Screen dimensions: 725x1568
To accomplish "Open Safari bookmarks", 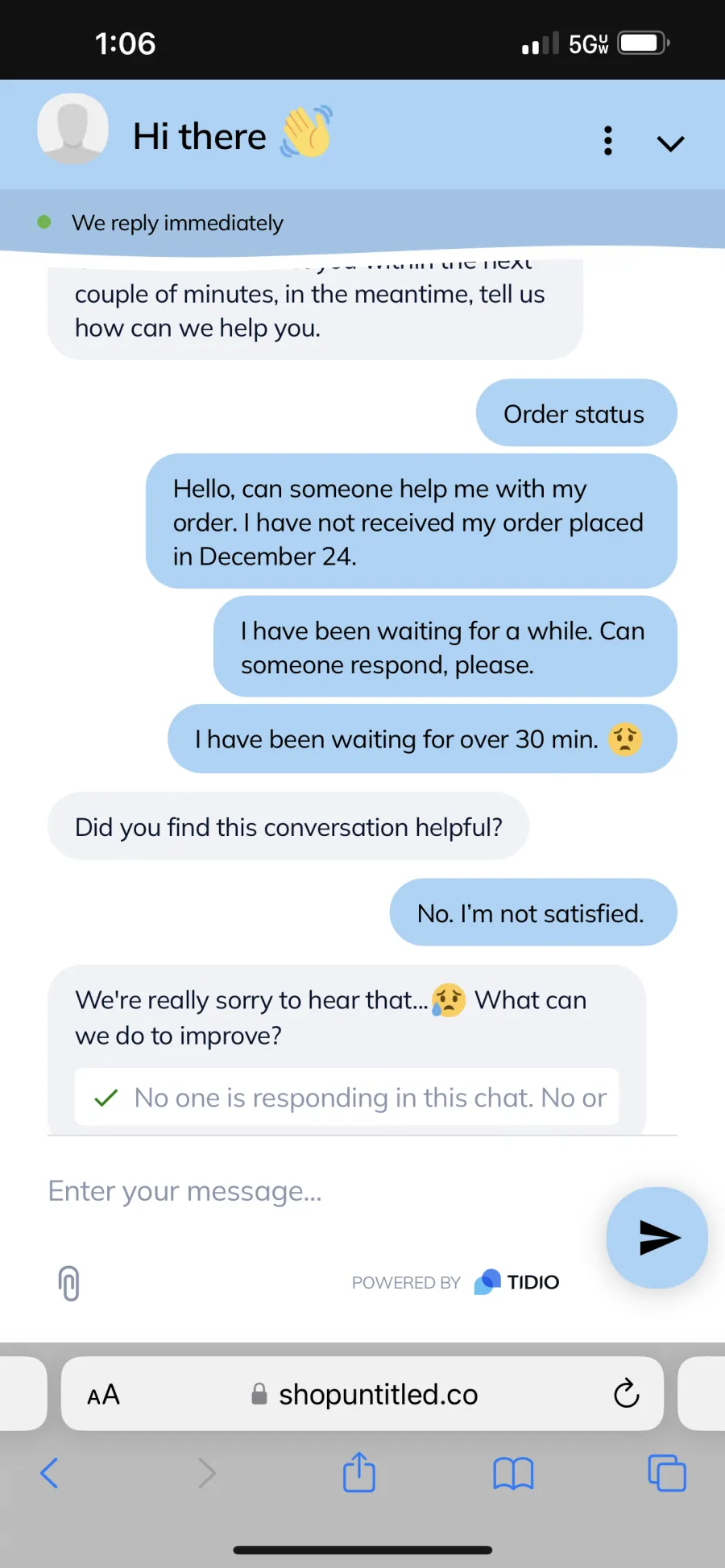I will click(x=513, y=1474).
